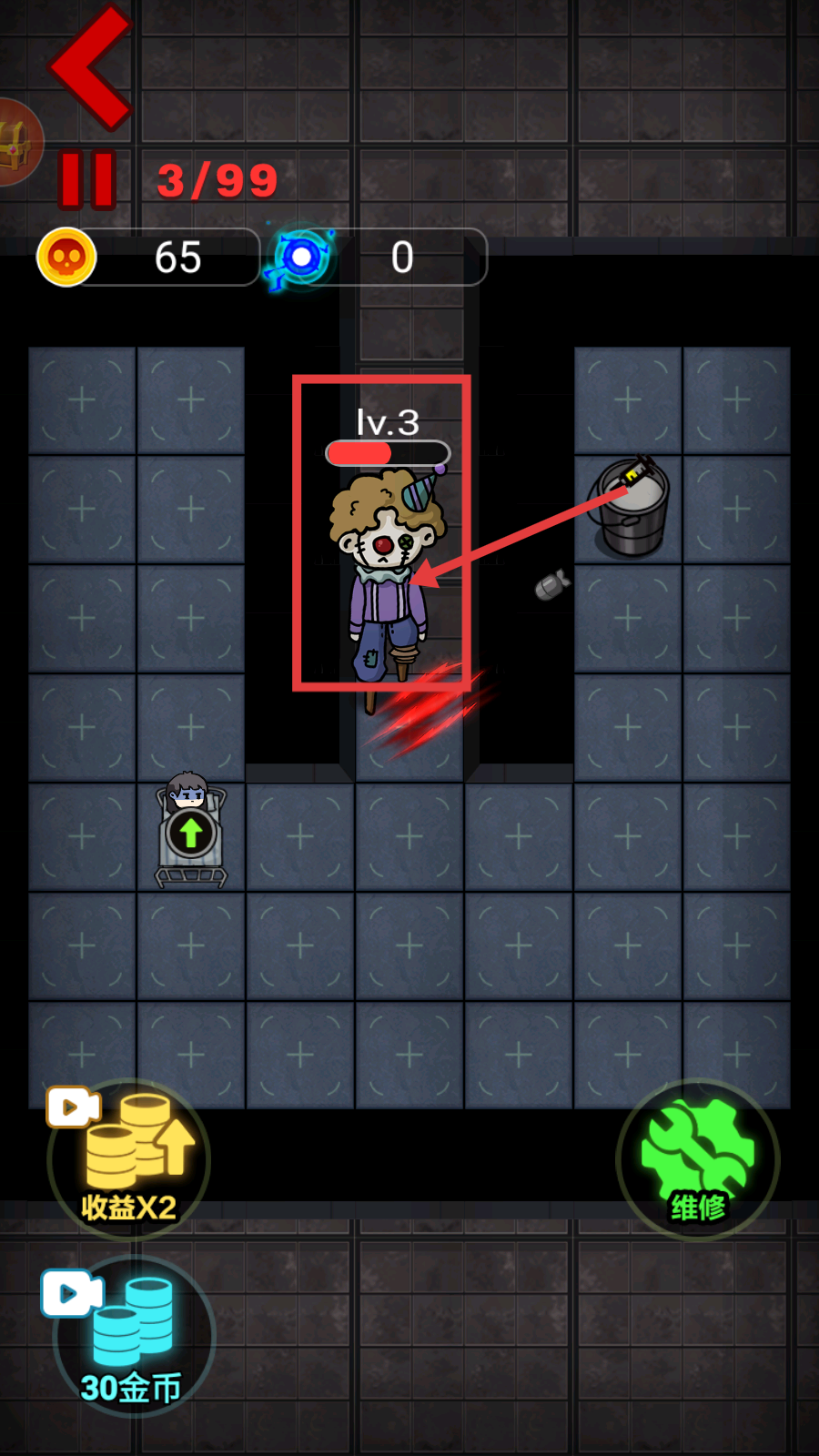The image size is (819, 1456).
Task: Claim 30金币 by watching a video
Action: [131, 1338]
